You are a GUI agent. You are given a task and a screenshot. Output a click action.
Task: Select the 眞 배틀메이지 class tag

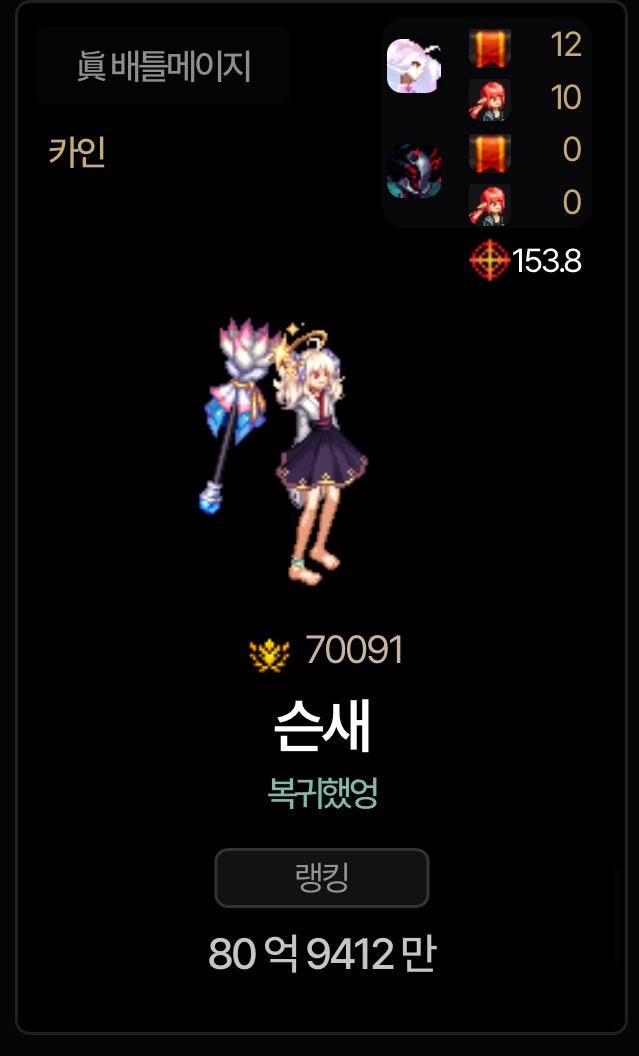pyautogui.click(x=164, y=67)
